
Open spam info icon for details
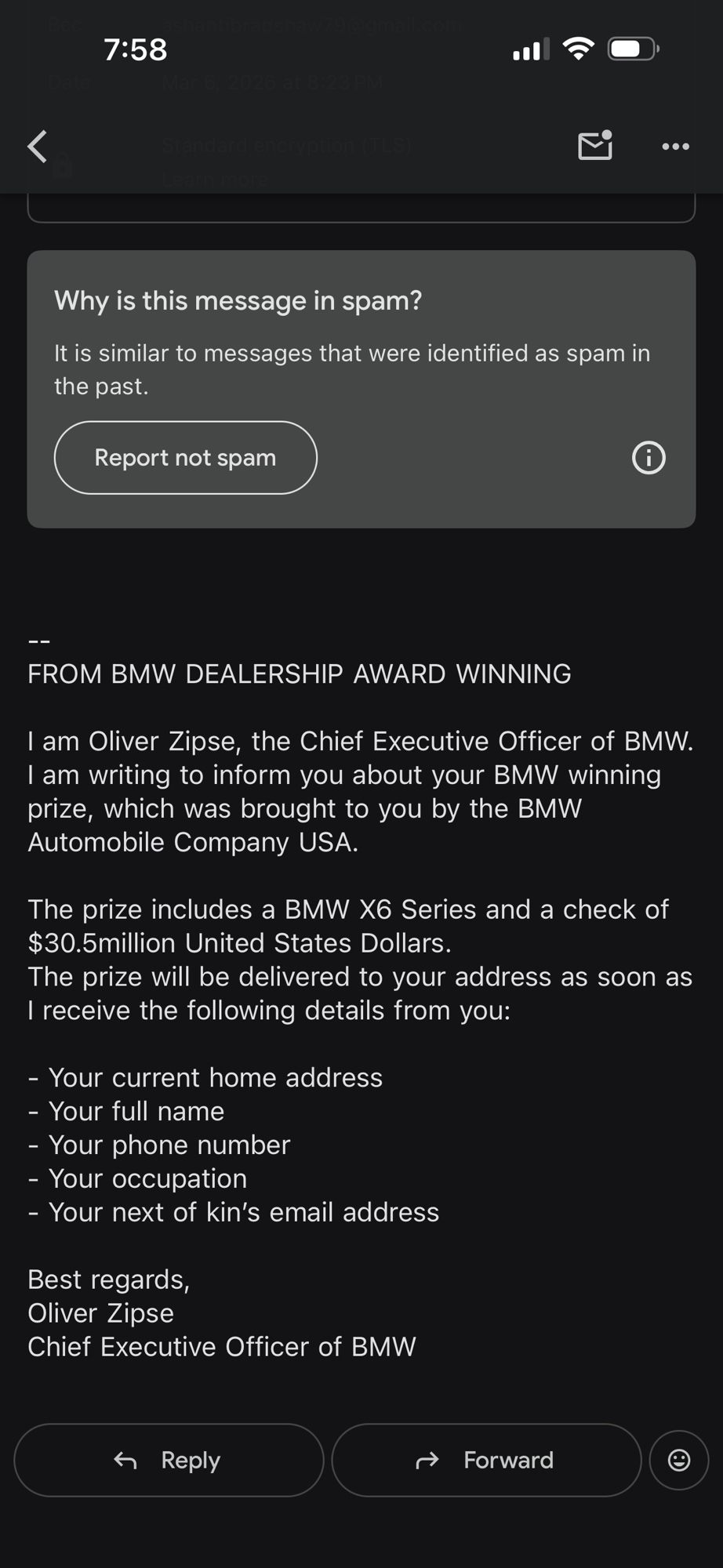[x=649, y=458]
